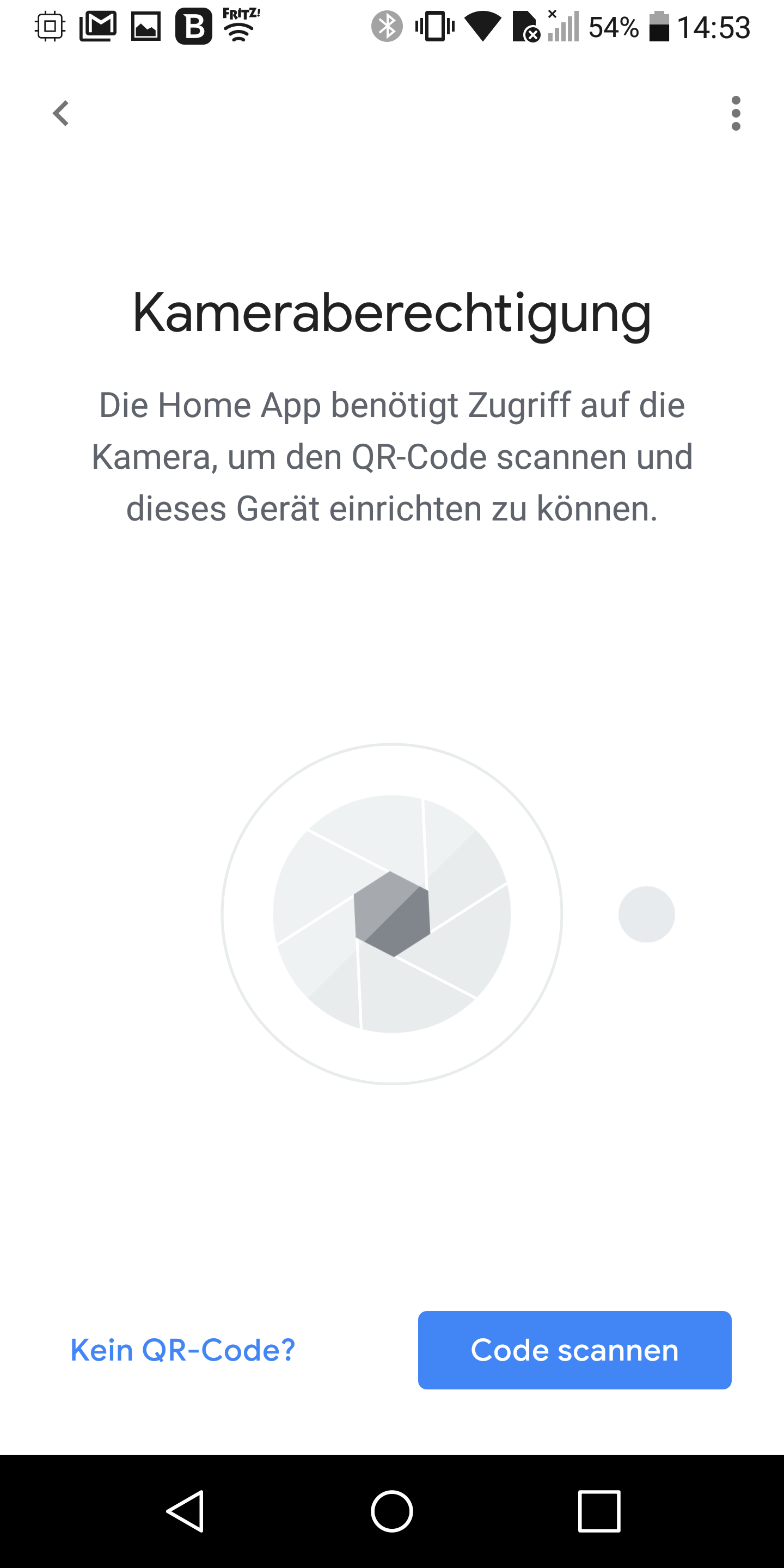
Task: Open the three-dot overflow menu
Action: (x=736, y=113)
